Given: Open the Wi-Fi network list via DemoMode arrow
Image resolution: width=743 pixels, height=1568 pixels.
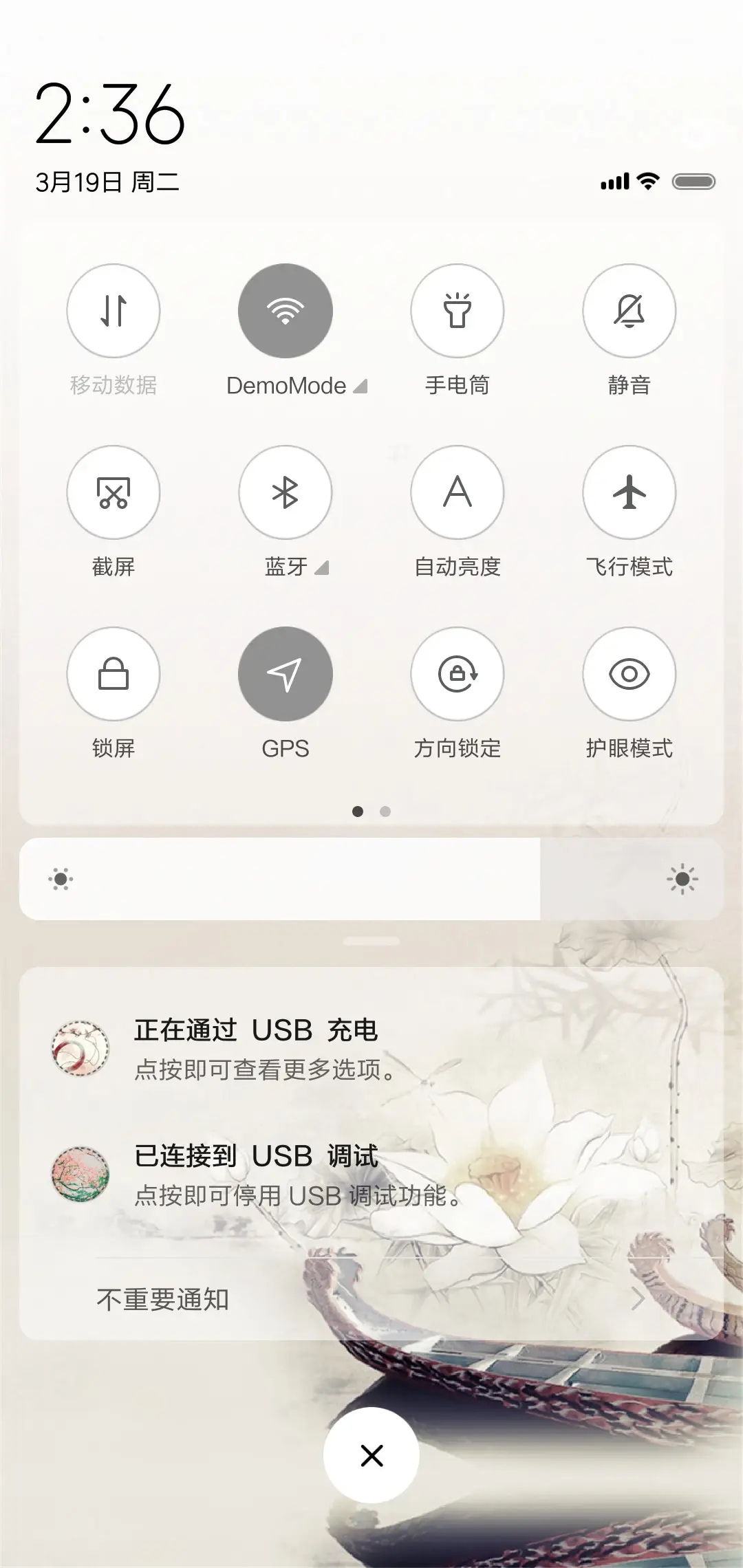Looking at the screenshot, I should coord(360,386).
